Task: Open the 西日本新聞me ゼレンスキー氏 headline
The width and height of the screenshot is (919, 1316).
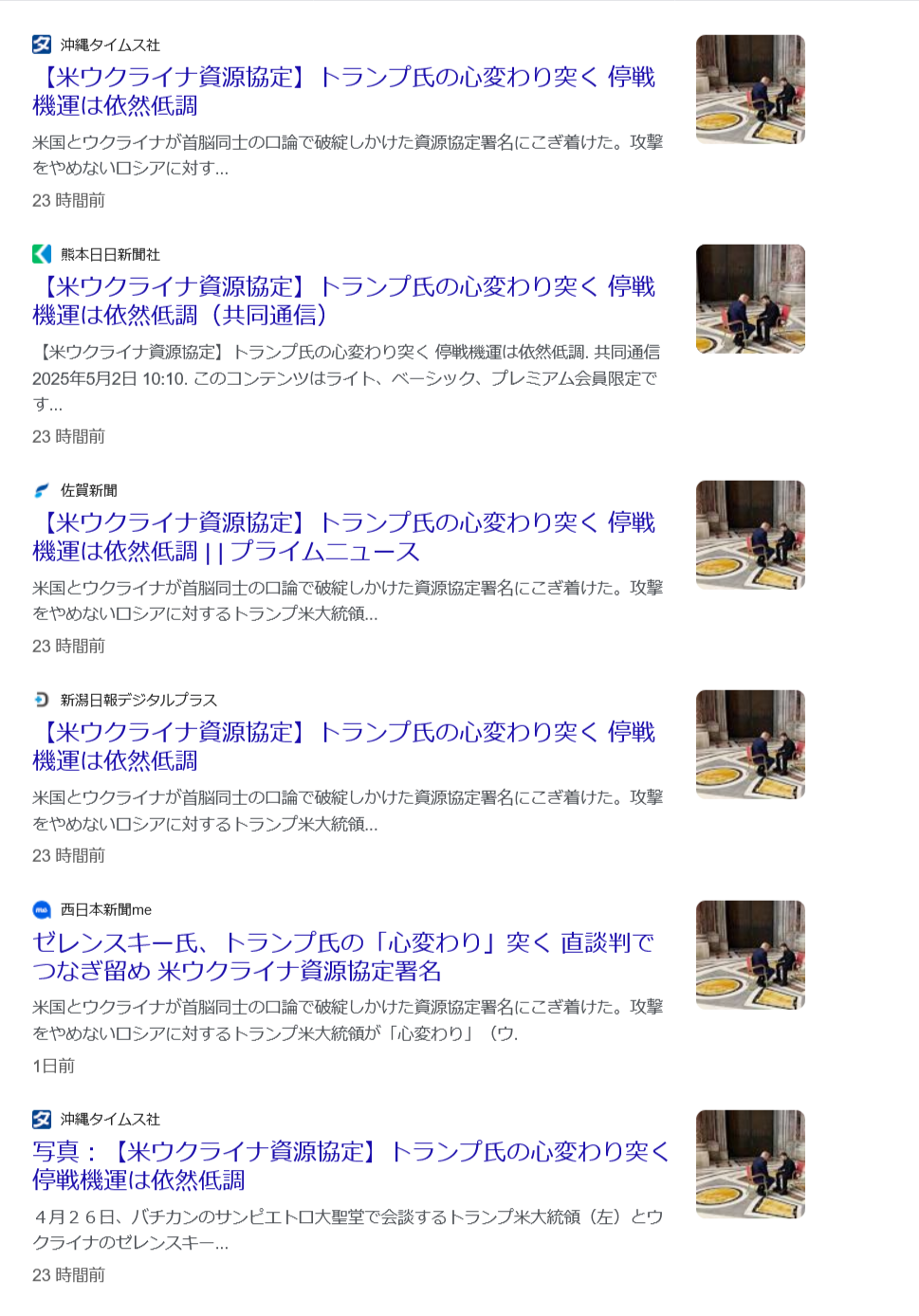Action: 343,957
